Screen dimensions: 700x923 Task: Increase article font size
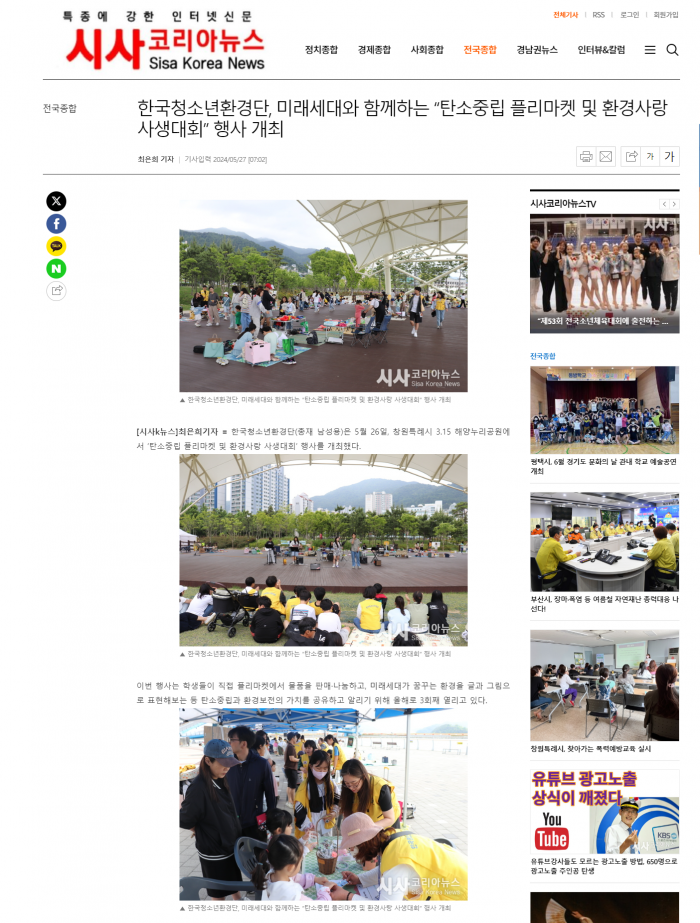(x=670, y=156)
